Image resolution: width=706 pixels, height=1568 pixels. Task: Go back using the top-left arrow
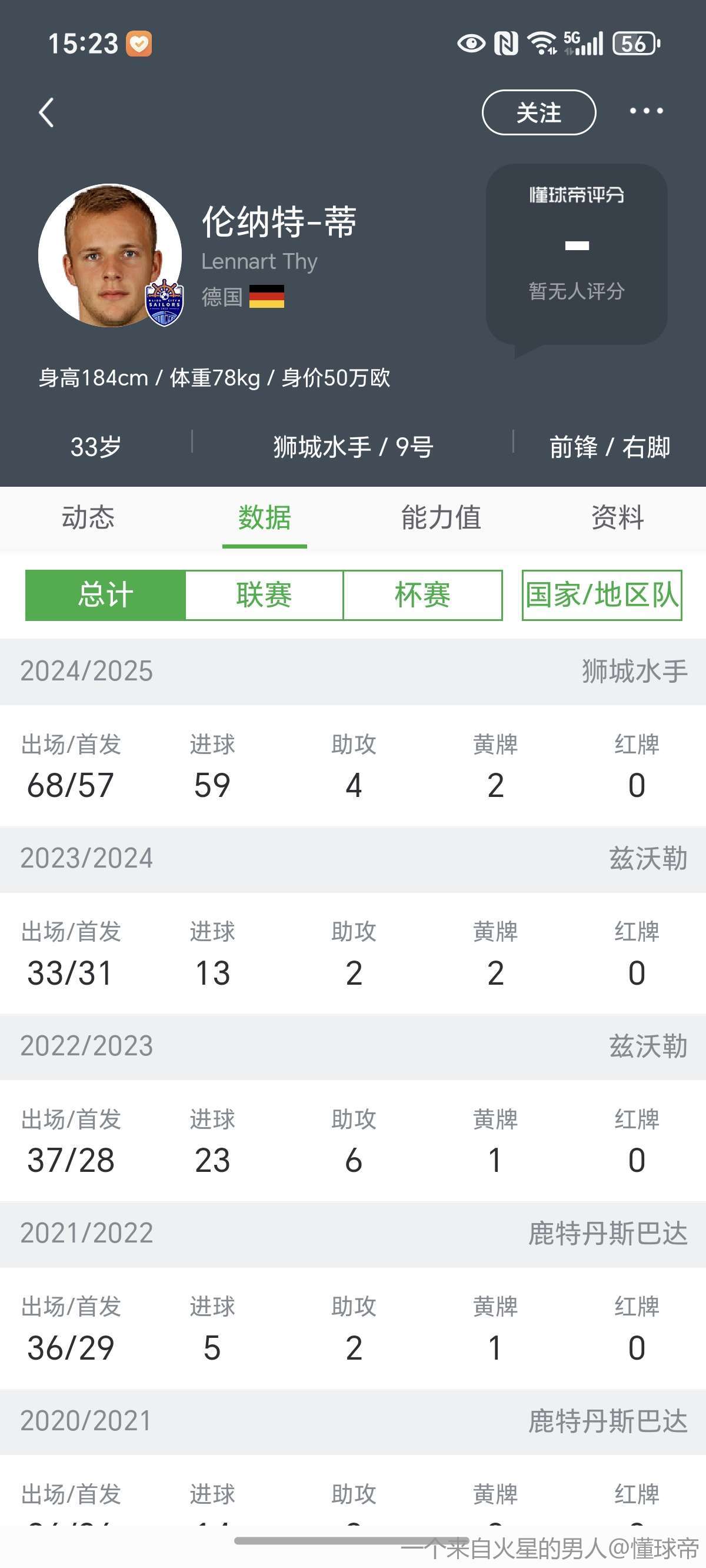[46, 112]
